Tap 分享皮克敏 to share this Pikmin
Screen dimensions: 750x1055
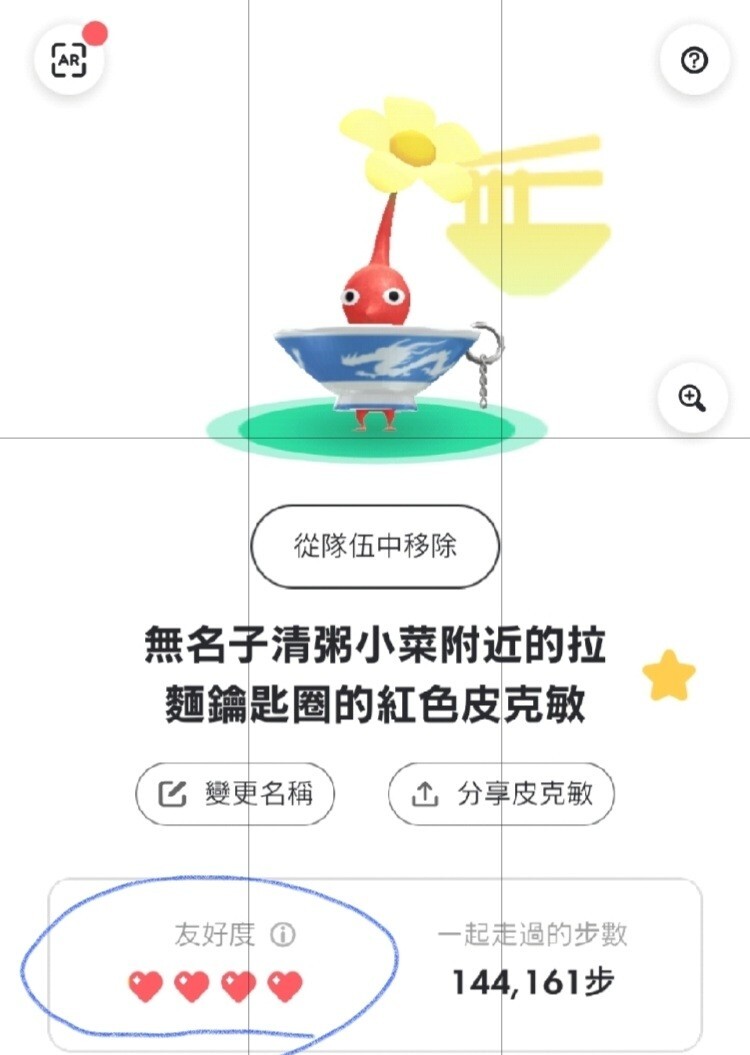click(500, 794)
